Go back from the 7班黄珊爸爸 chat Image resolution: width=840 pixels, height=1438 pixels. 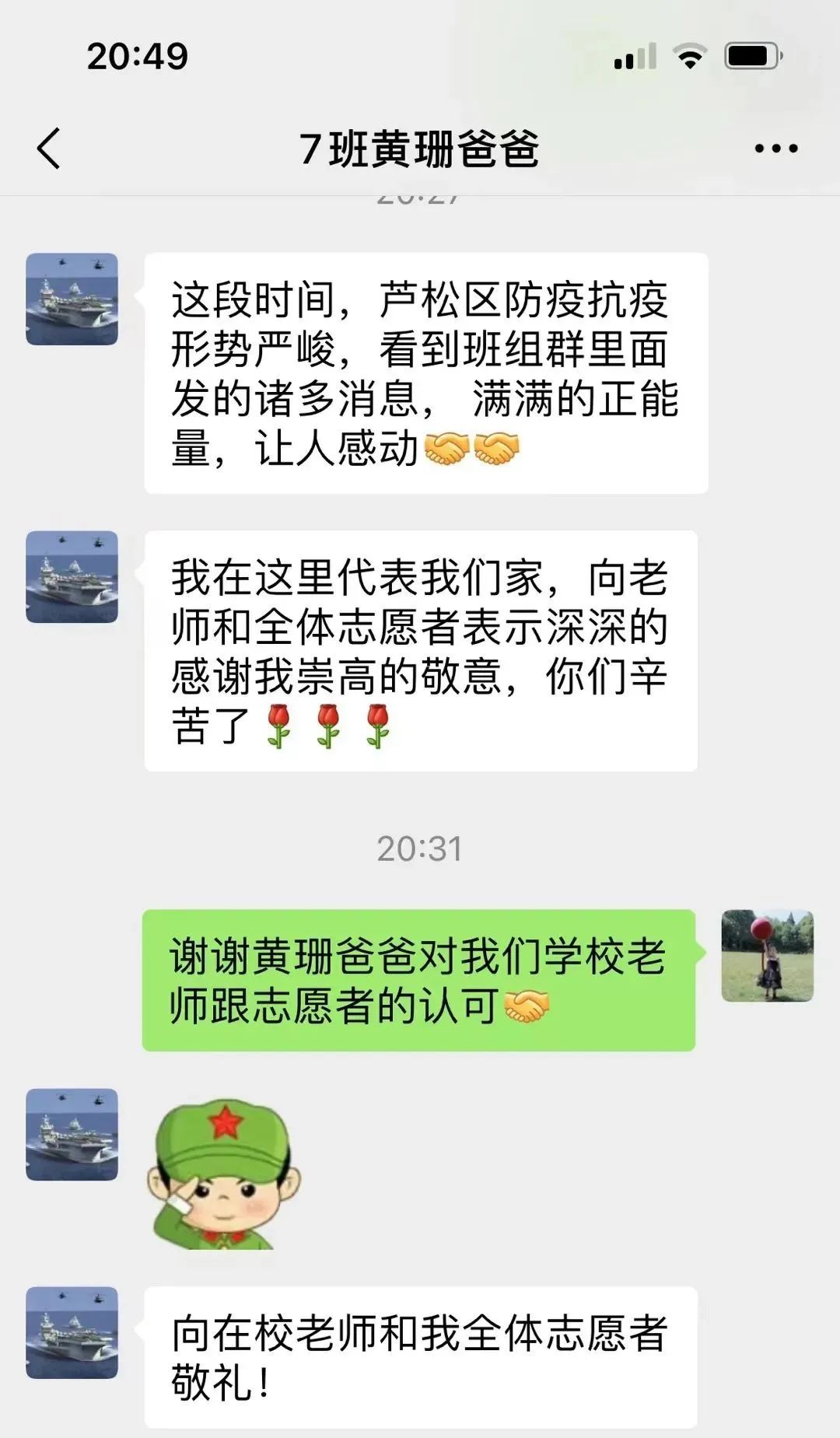click(48, 148)
